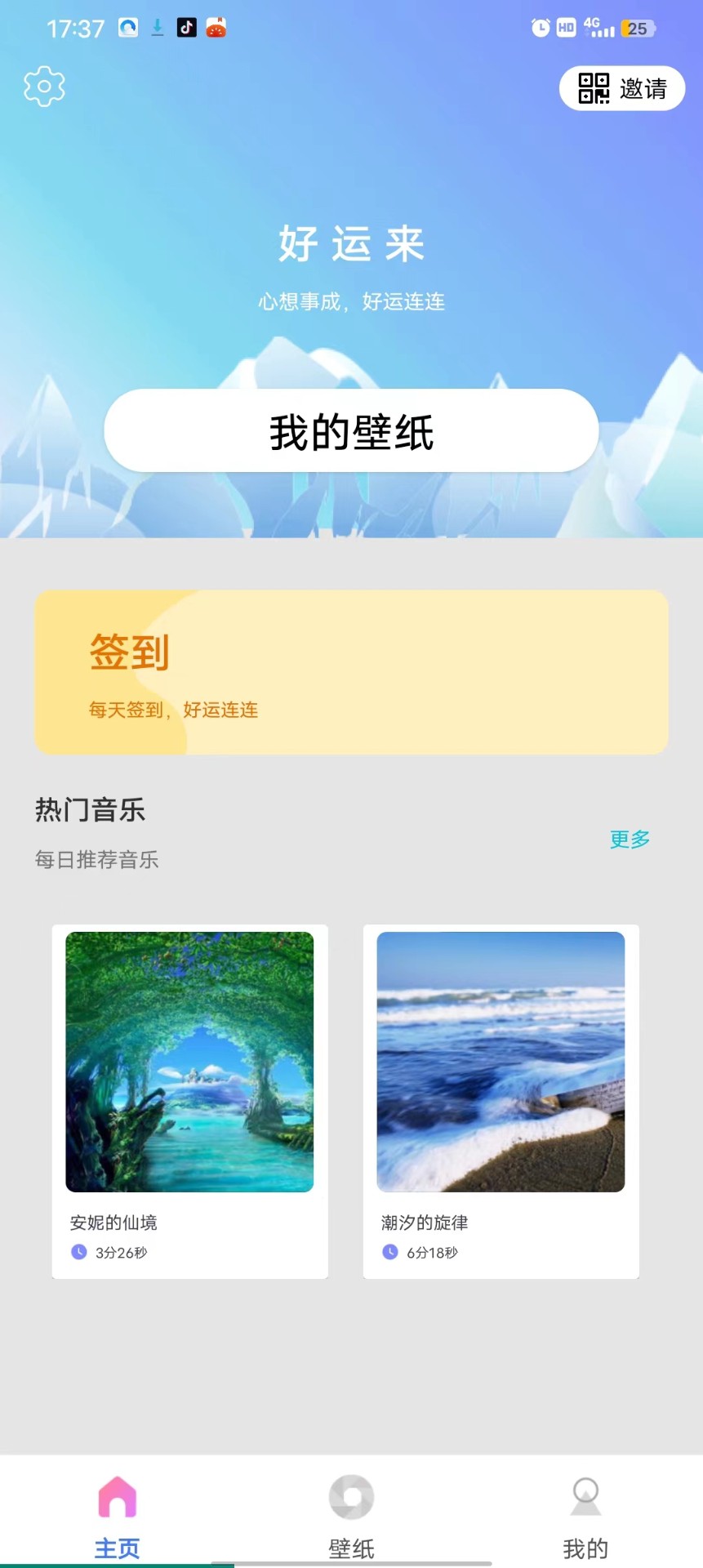Open the TikTok icon in the status bar
This screenshot has height=1568, width=703.
tap(185, 27)
